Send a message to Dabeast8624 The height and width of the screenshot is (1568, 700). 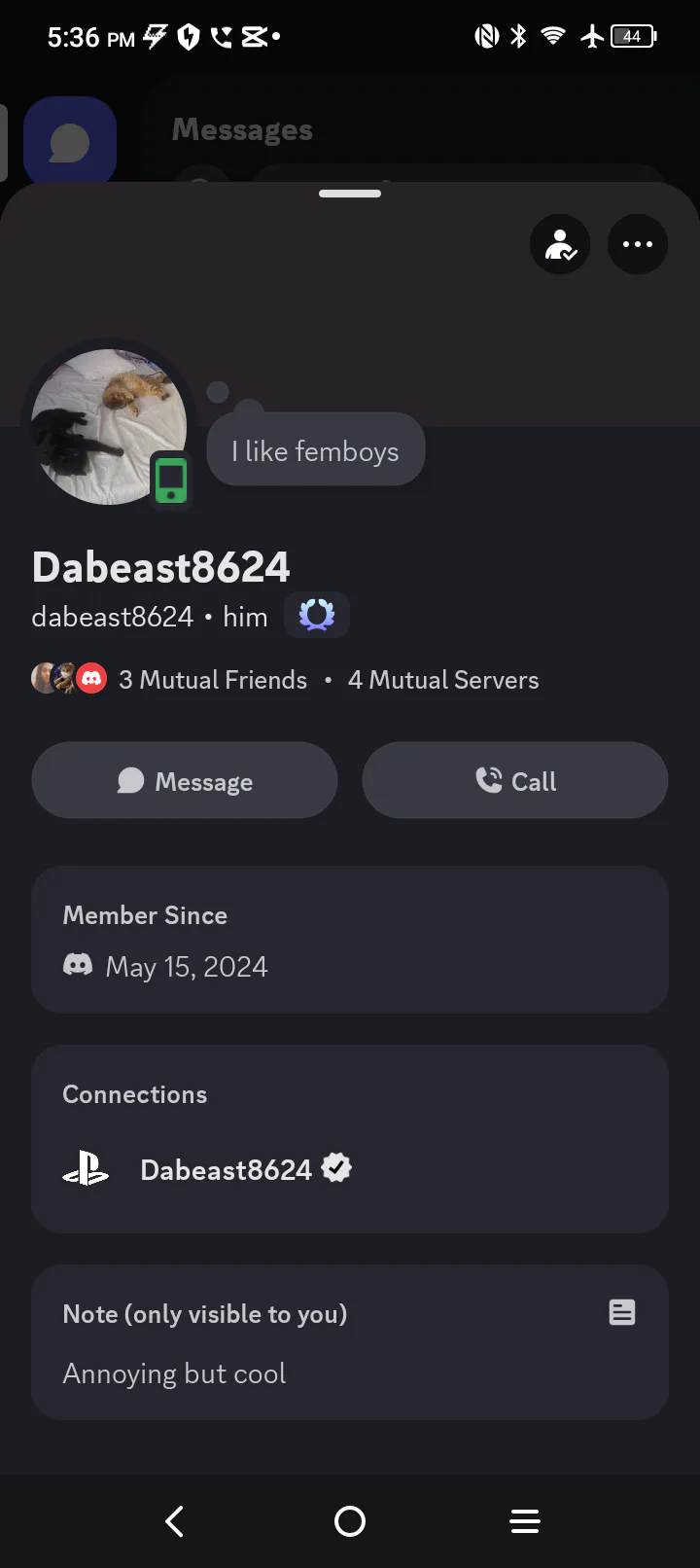point(185,780)
